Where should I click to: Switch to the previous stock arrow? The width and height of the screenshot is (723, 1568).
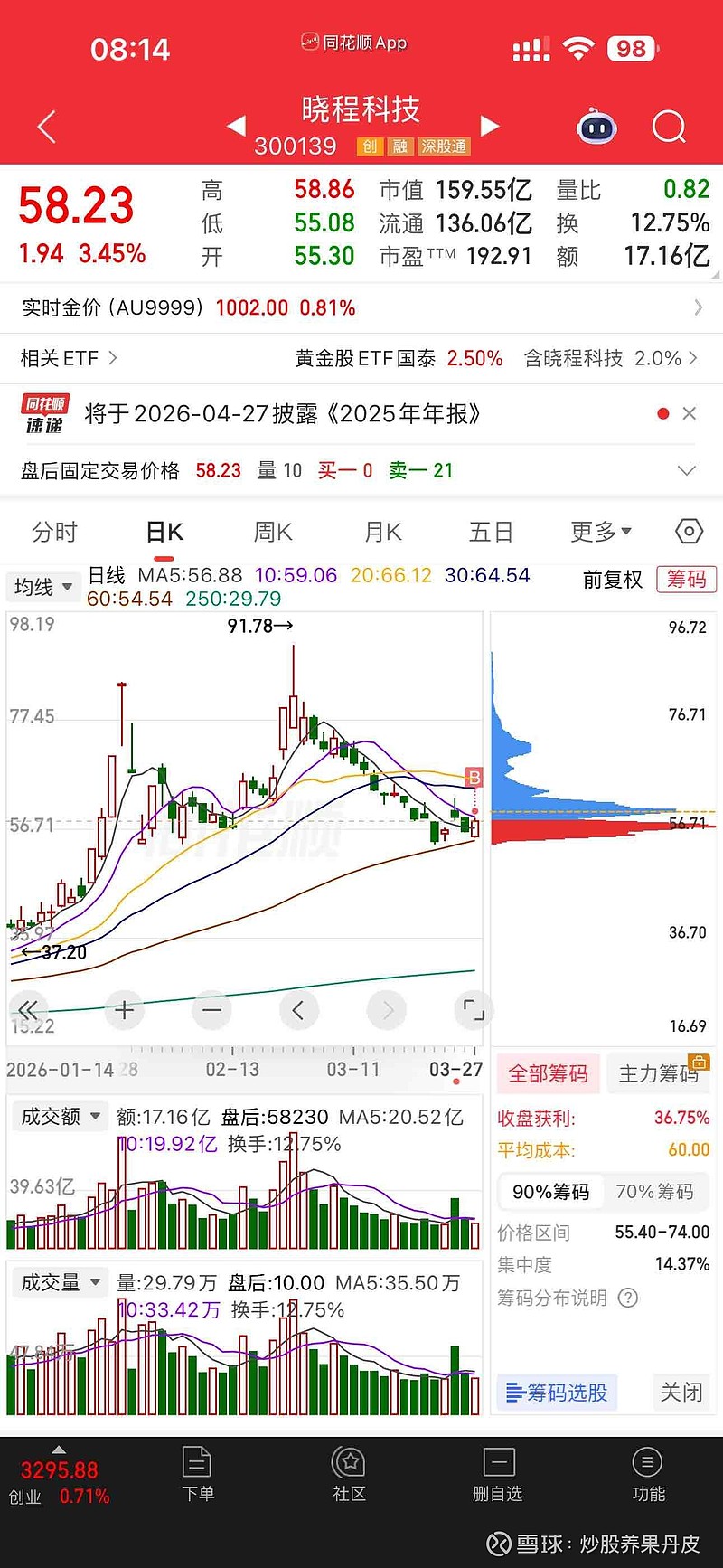236,126
